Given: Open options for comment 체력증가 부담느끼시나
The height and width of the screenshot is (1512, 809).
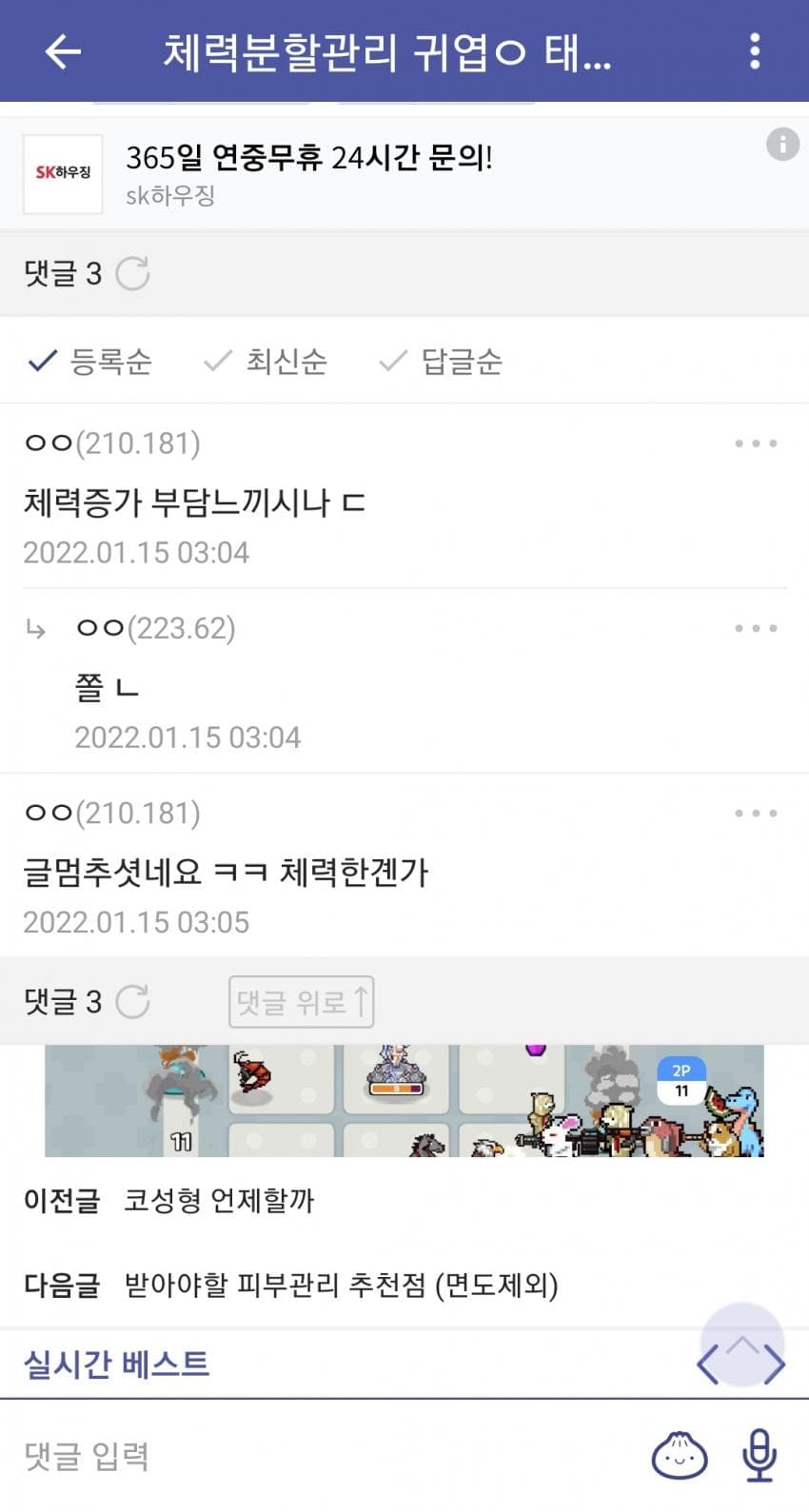Looking at the screenshot, I should pos(756,443).
